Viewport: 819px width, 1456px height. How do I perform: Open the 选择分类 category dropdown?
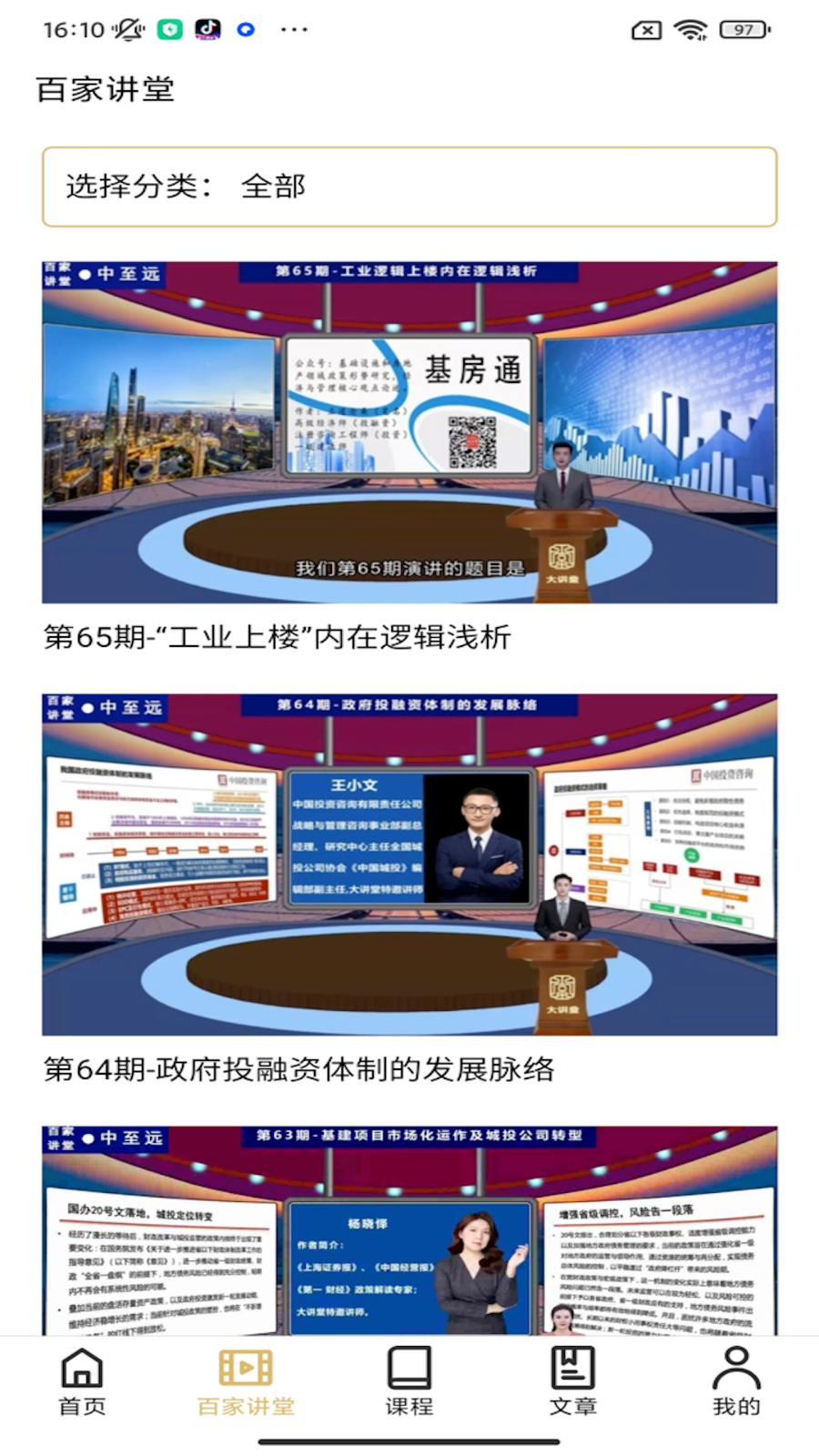coord(409,185)
